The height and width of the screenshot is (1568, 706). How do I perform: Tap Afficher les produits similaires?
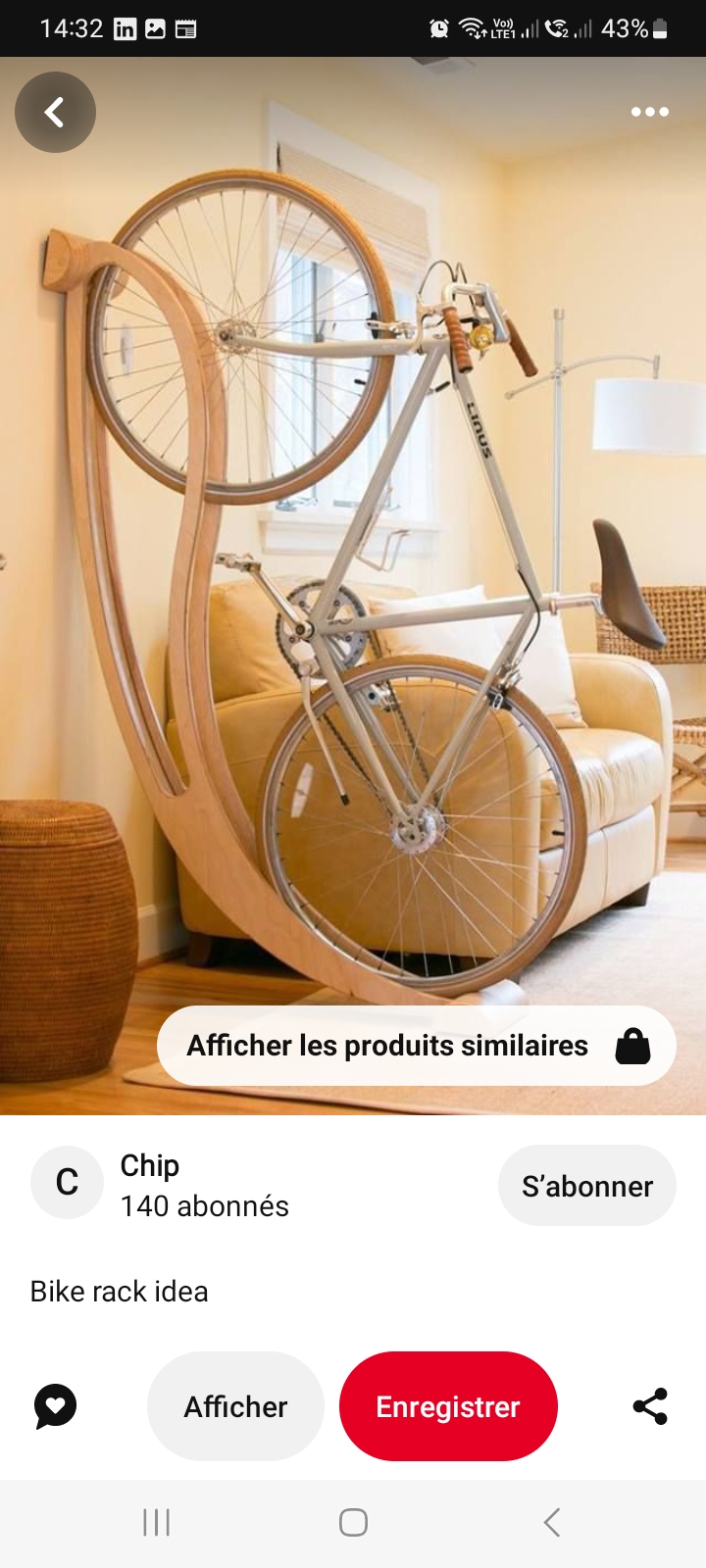click(x=416, y=1046)
